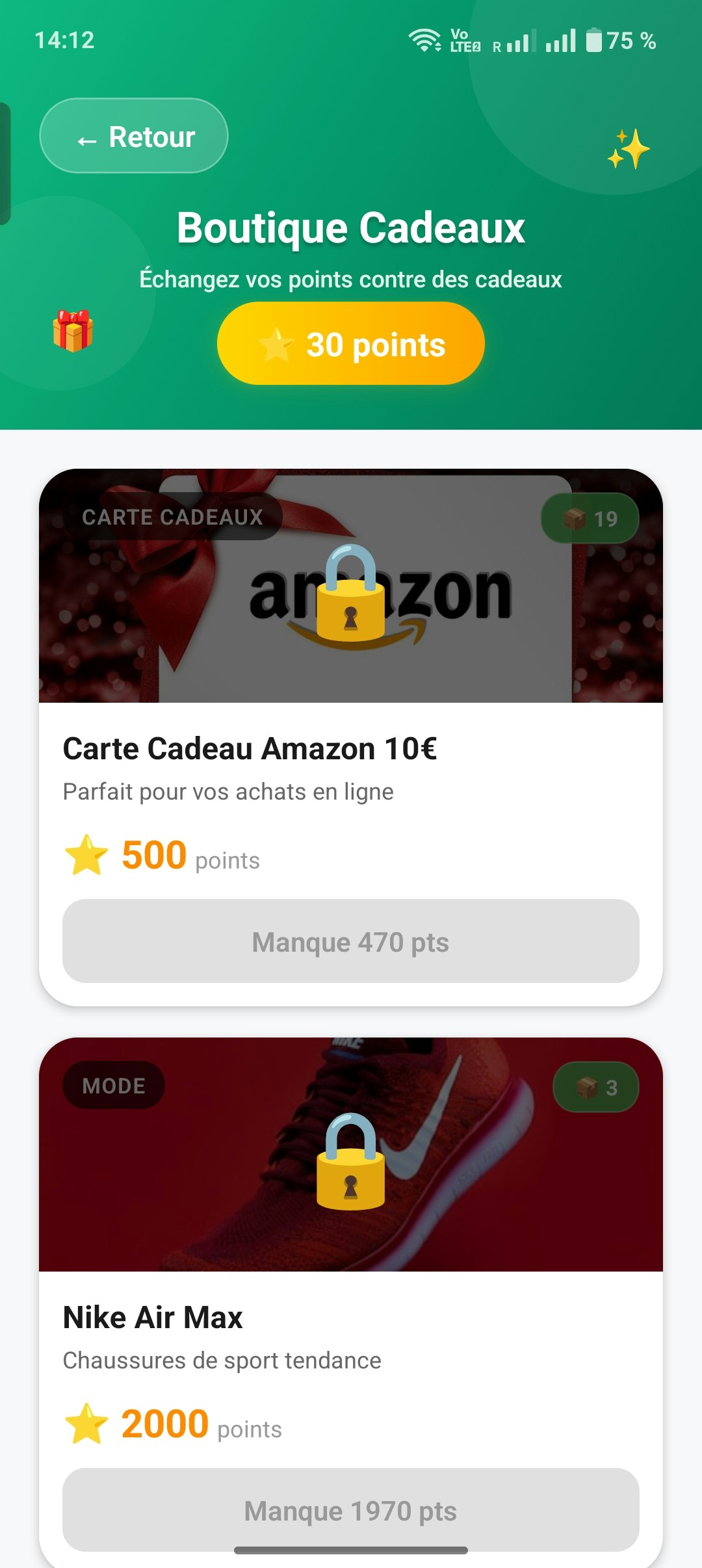Go back using the Retour button
702x1568 pixels.
point(134,137)
